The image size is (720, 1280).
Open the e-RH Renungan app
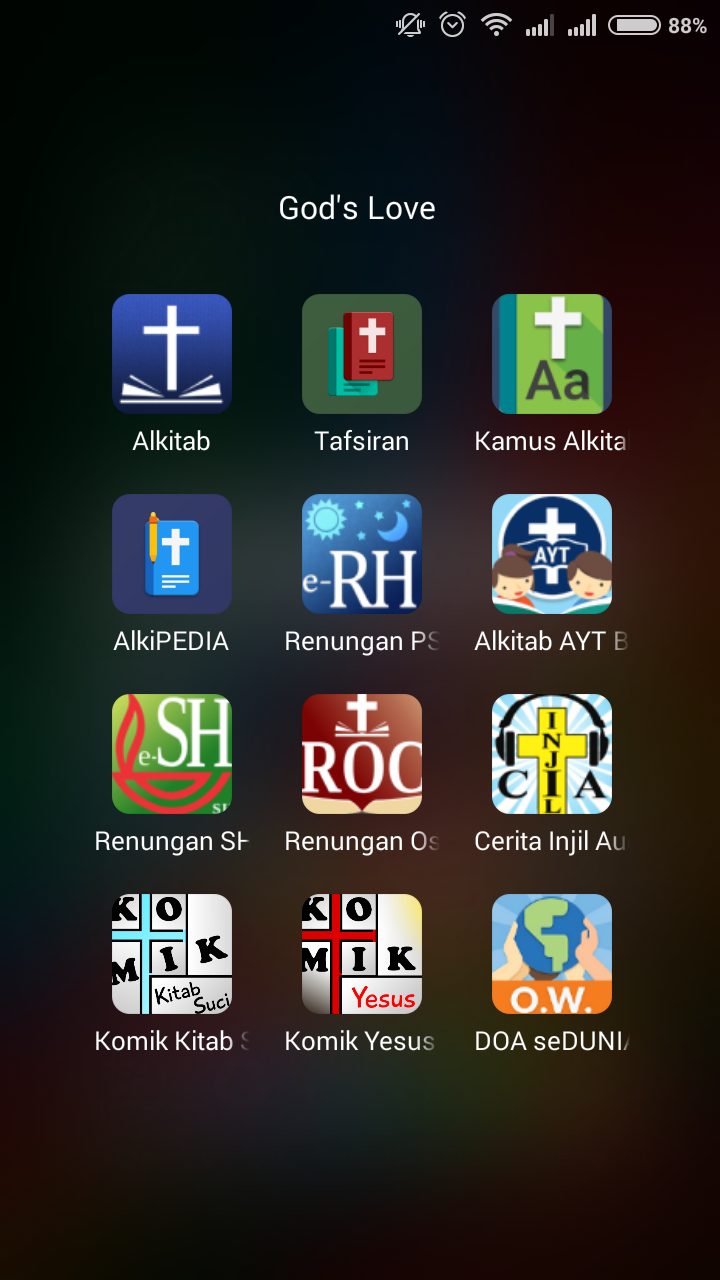tap(362, 554)
